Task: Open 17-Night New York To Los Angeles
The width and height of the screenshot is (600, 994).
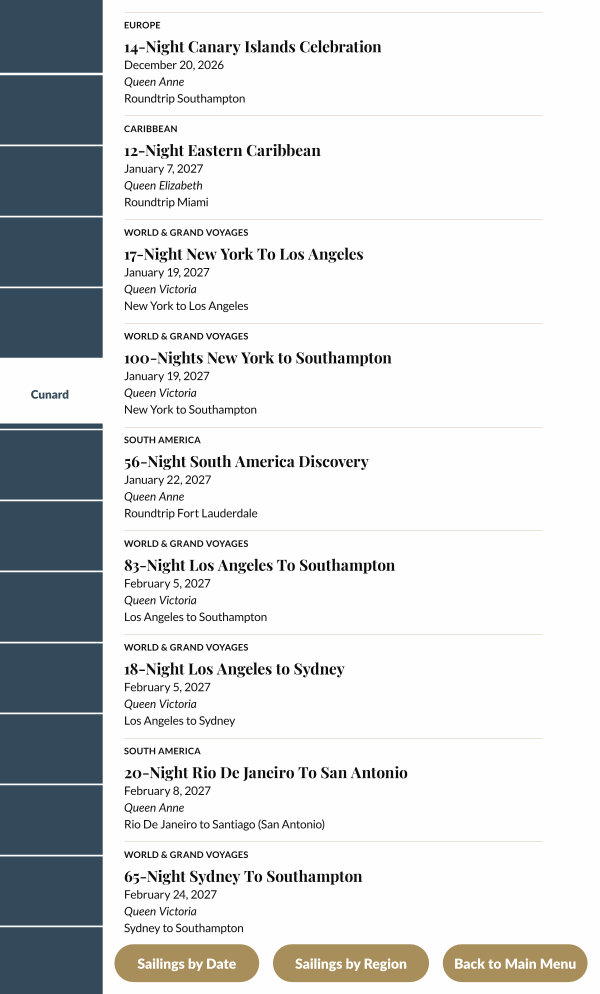Action: (243, 255)
